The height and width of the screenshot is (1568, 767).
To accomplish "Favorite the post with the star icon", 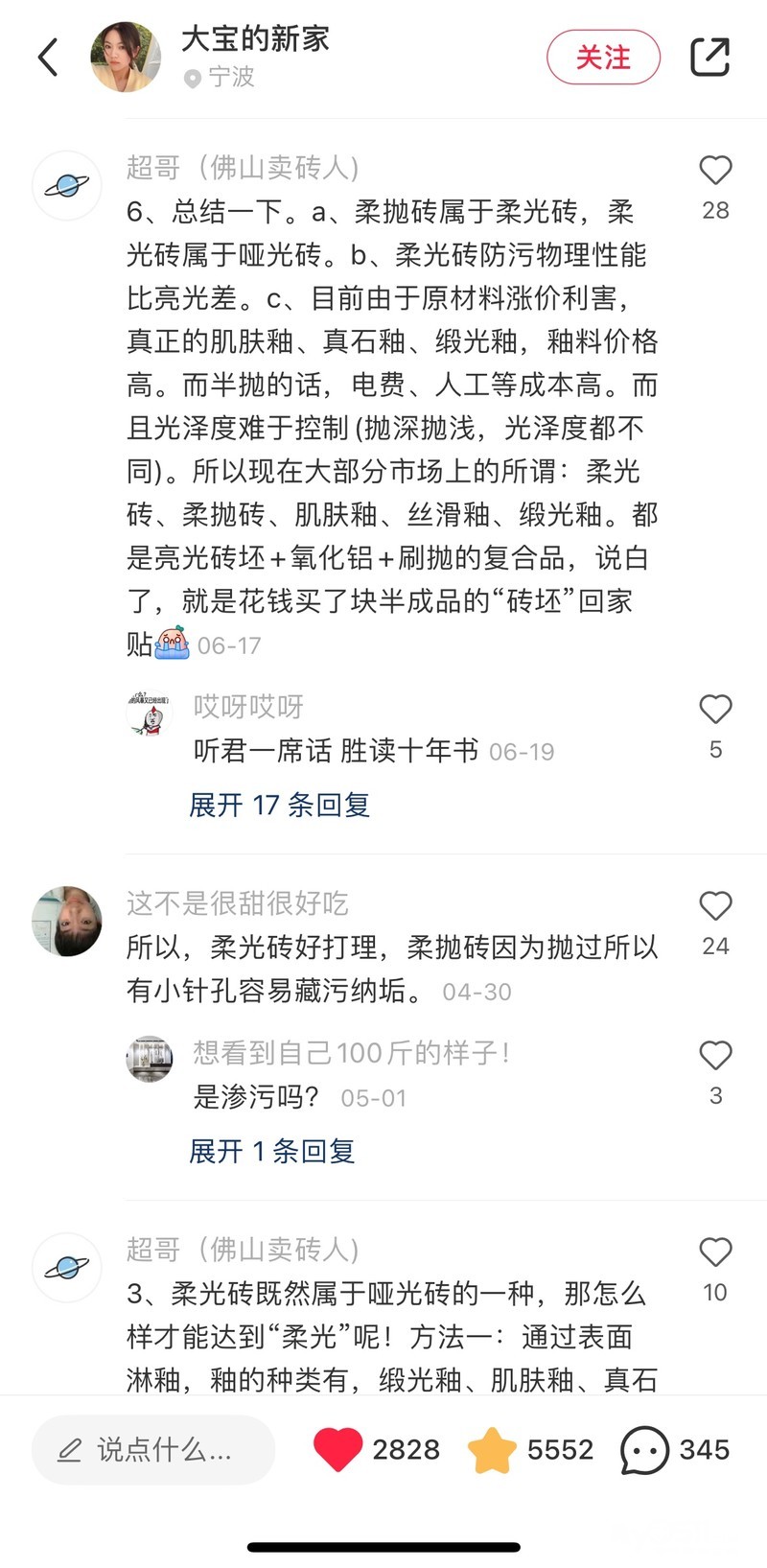I will pyautogui.click(x=492, y=1449).
